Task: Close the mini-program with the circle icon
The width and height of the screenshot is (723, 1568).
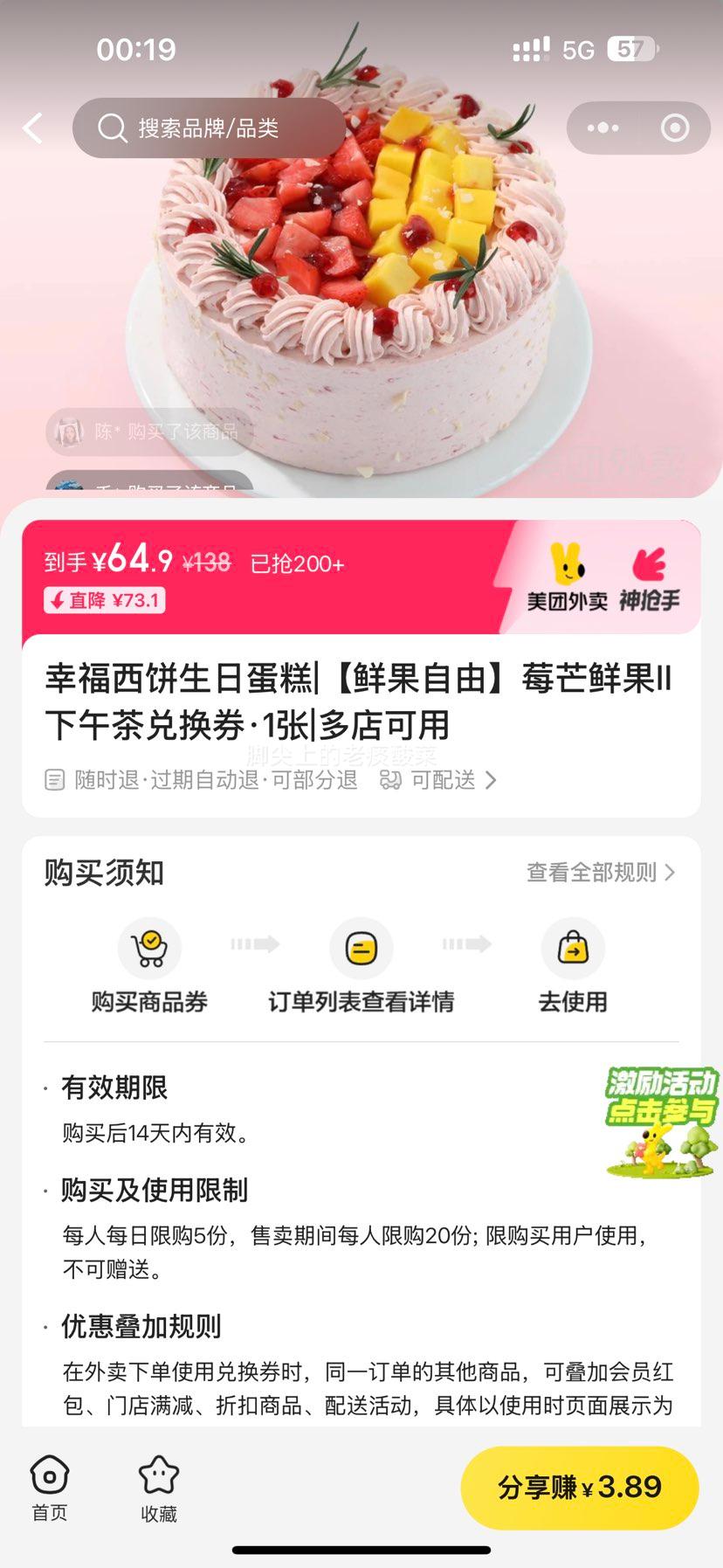Action: [x=674, y=128]
